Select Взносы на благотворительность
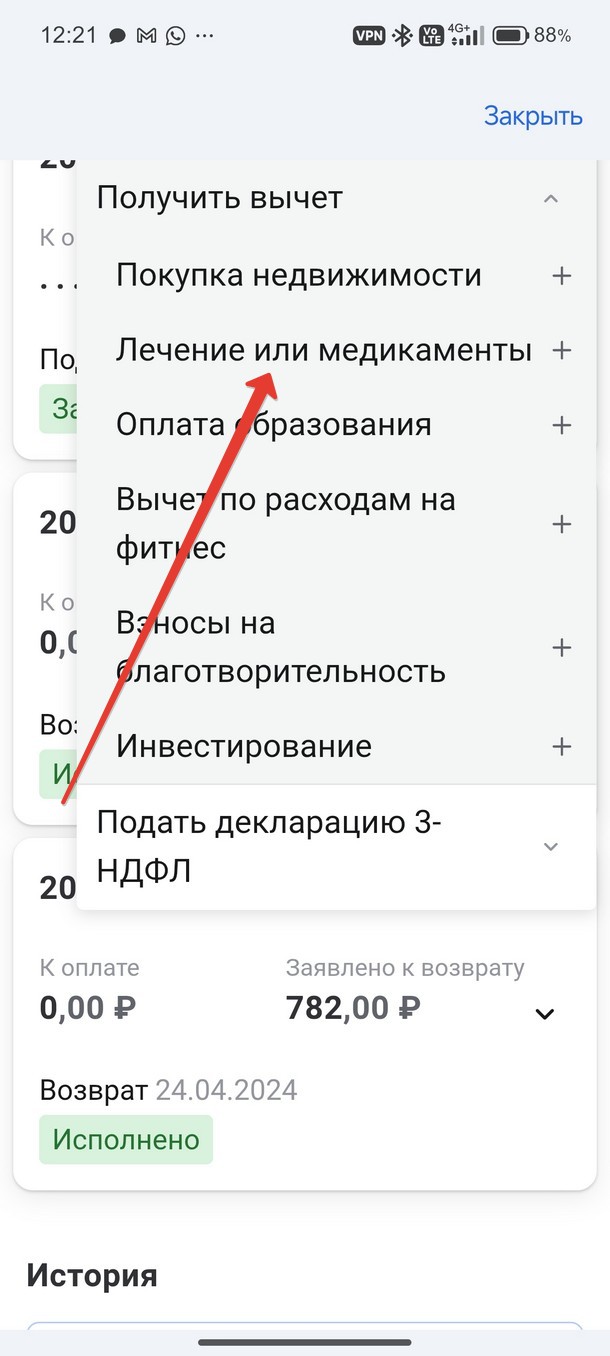The image size is (610, 1356). (x=280, y=647)
